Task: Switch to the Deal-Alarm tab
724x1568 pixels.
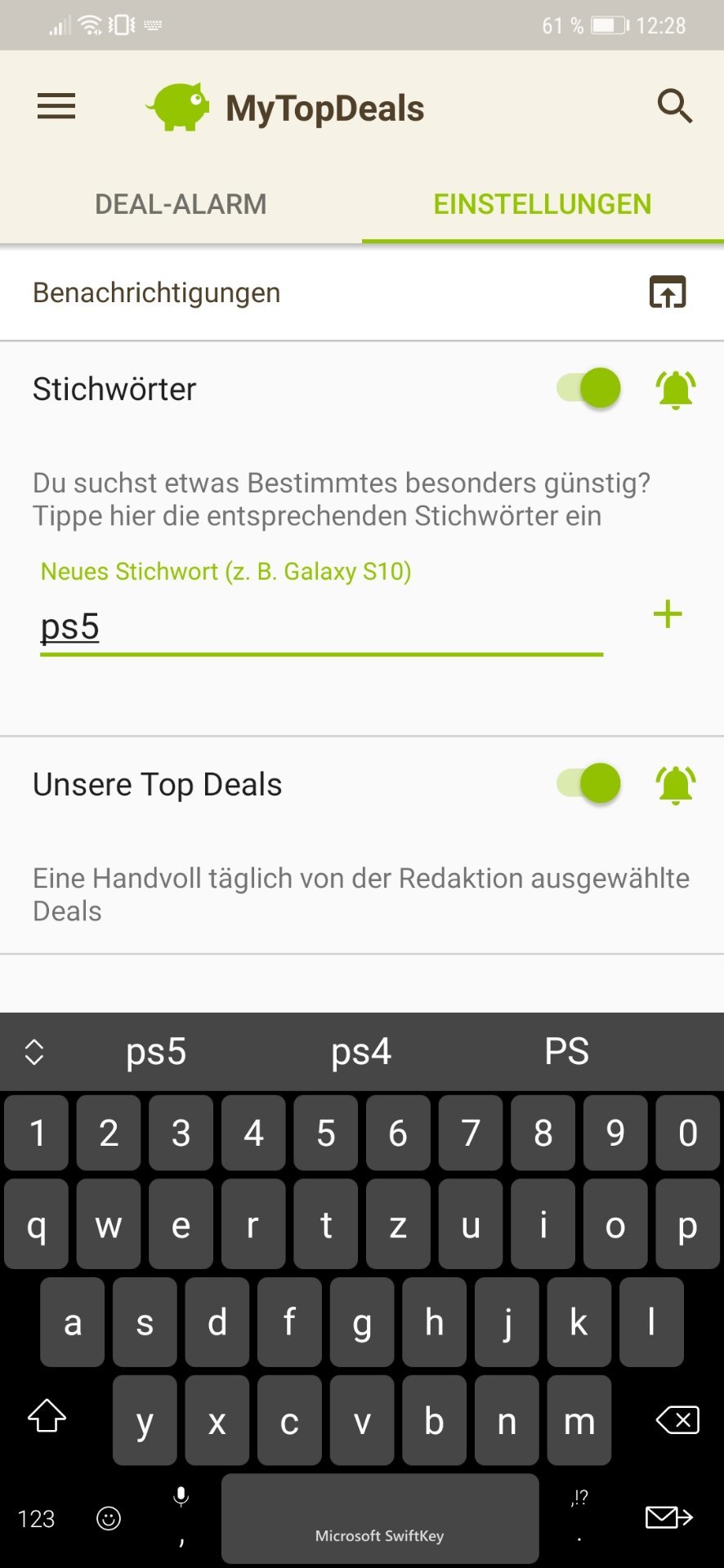Action: coord(181,204)
